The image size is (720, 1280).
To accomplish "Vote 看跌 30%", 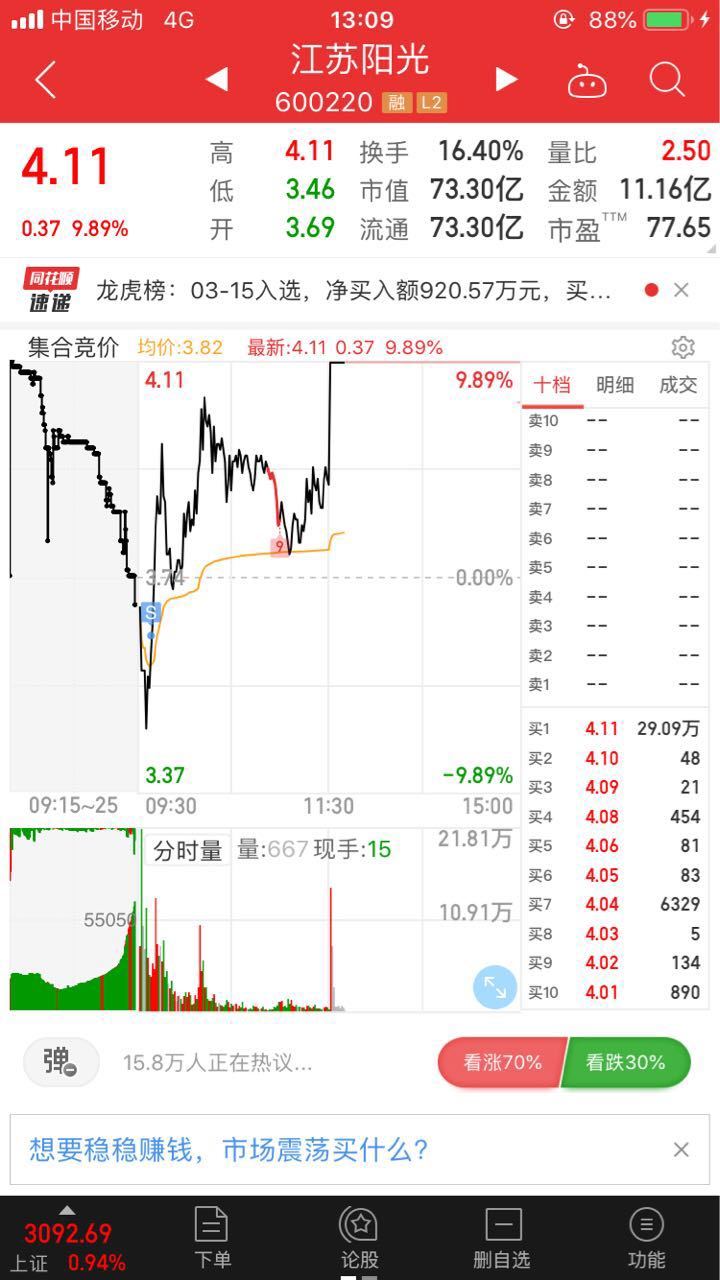I will coord(627,1062).
